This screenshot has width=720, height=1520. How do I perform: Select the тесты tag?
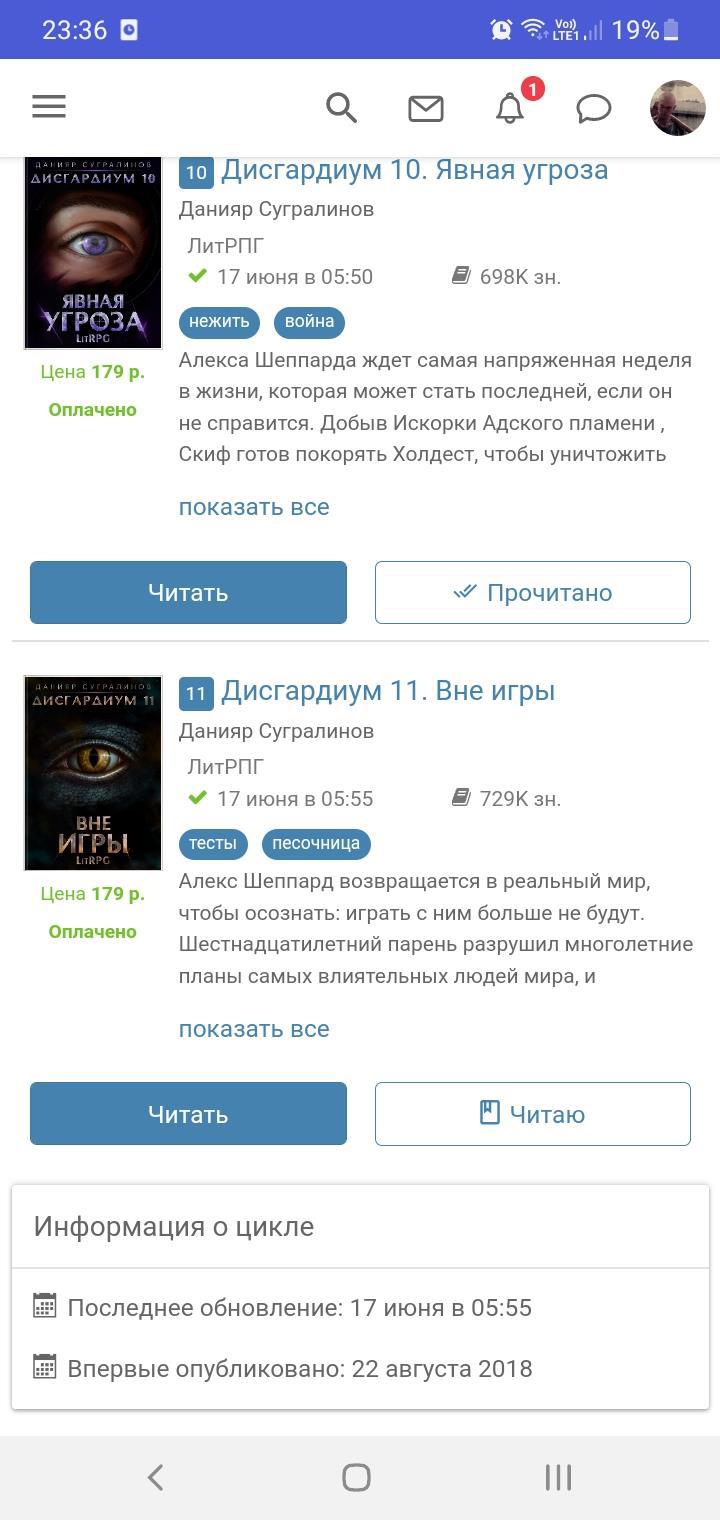[213, 844]
